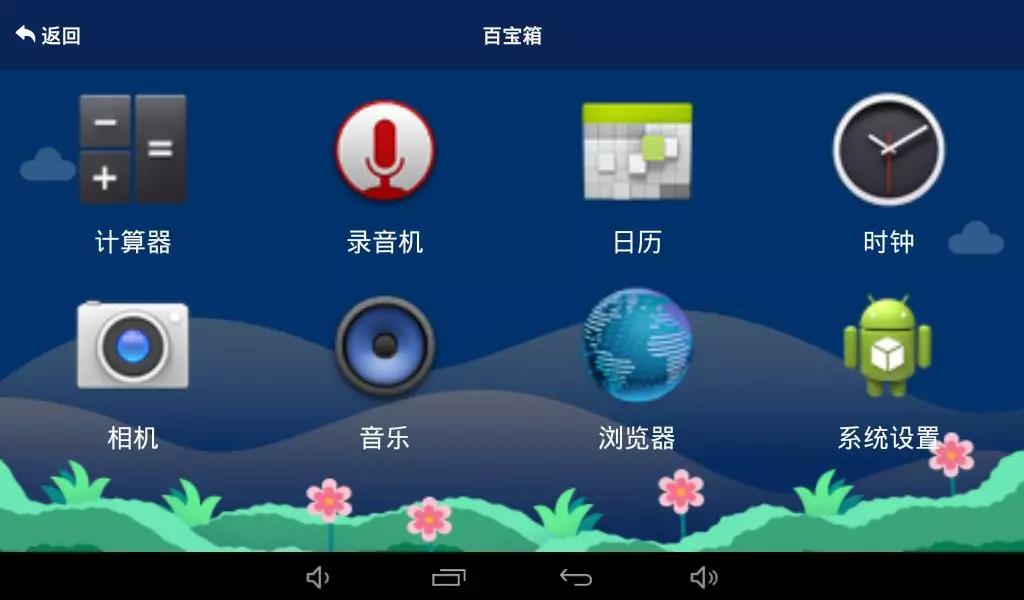Tap the system back arrow in navigation bar
Image resolution: width=1024 pixels, height=600 pixels.
coord(576,577)
